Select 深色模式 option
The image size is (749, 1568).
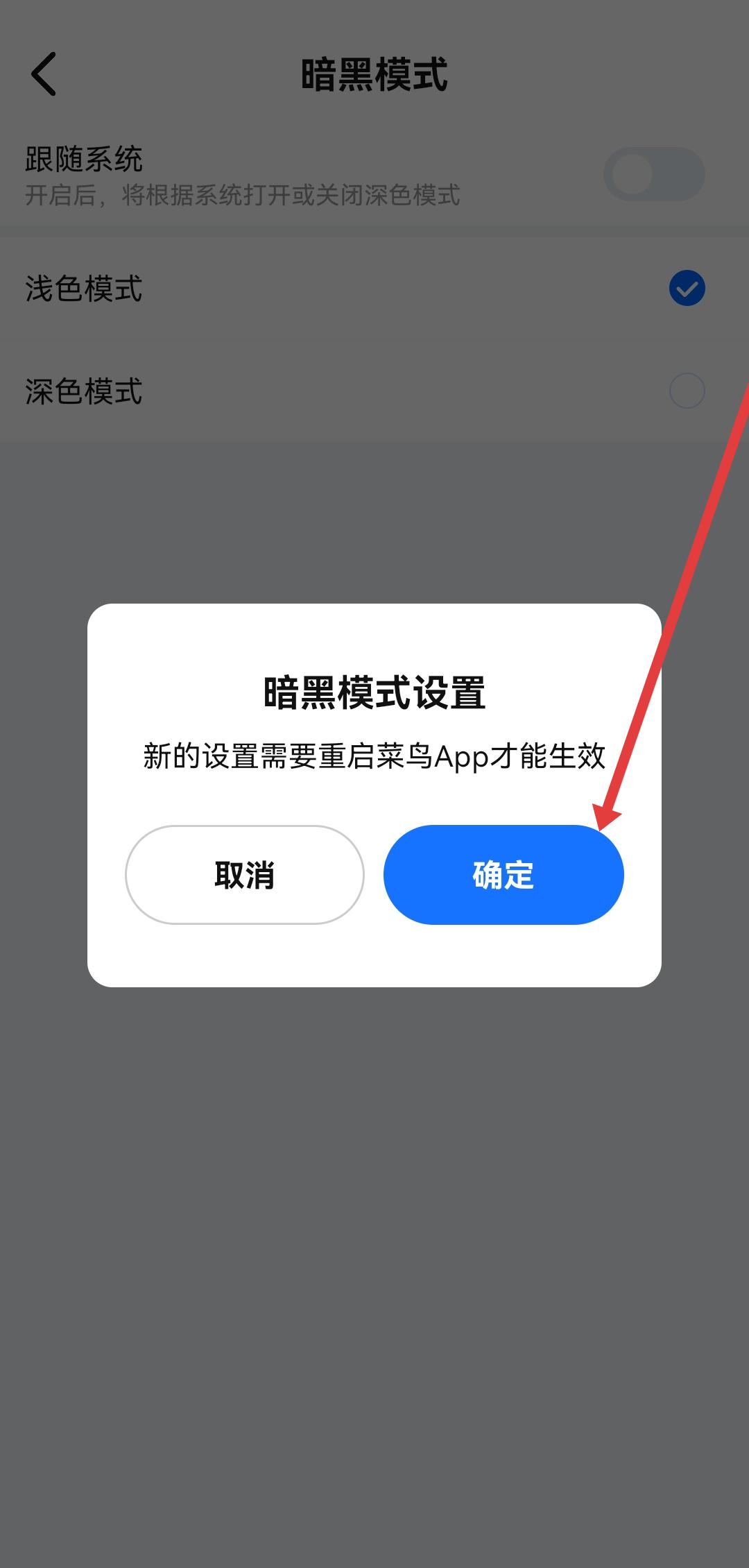374,391
